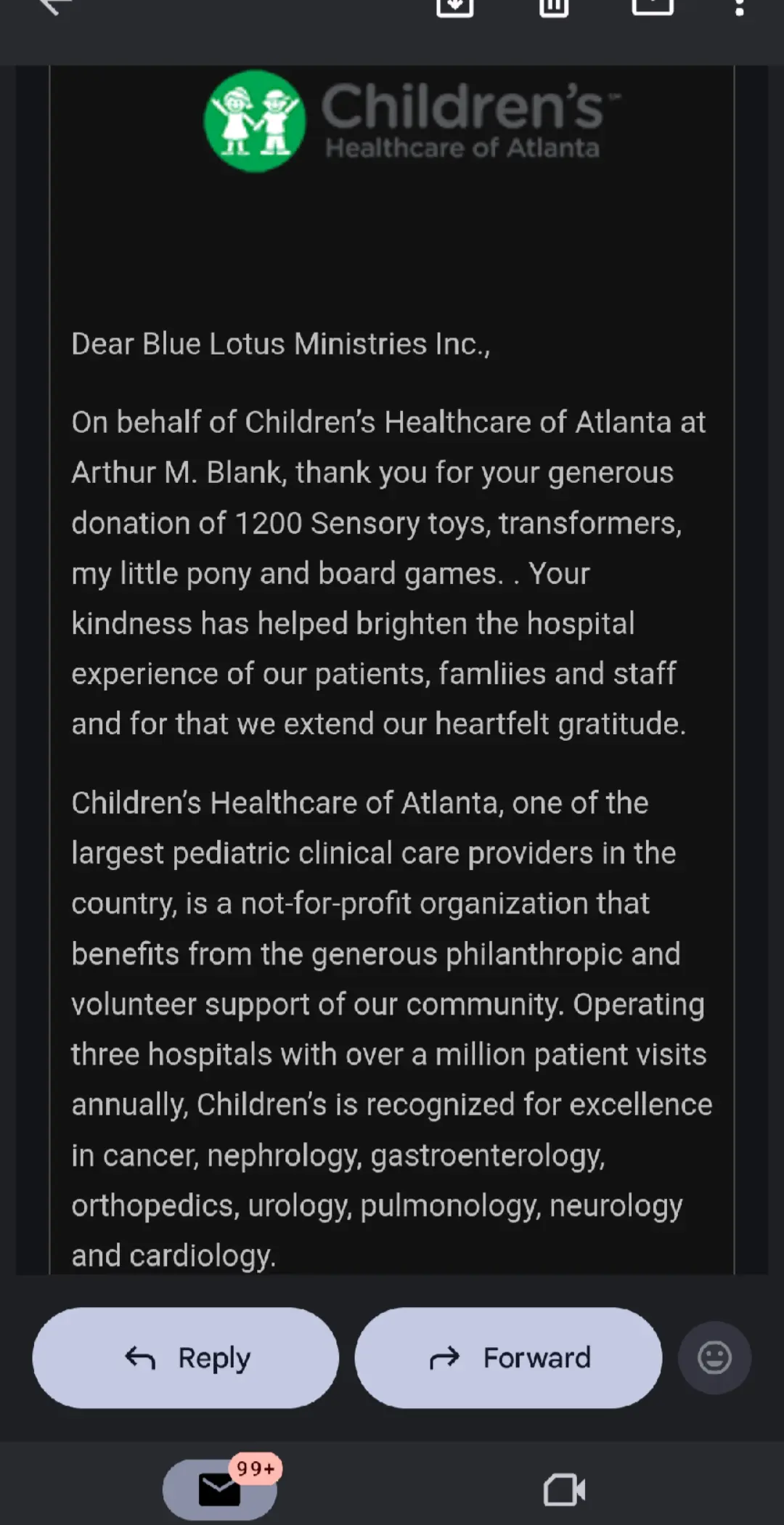Reply to this email
Viewport: 784px width, 1525px height.
(x=186, y=1357)
